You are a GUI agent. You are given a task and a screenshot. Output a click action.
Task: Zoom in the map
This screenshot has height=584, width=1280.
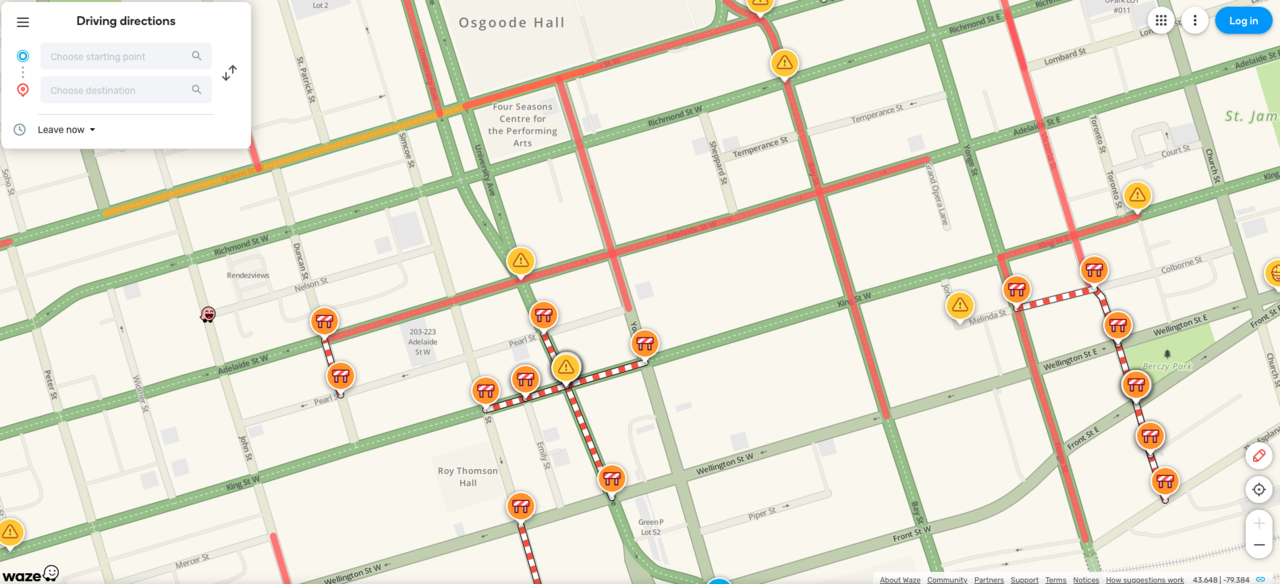1259,523
